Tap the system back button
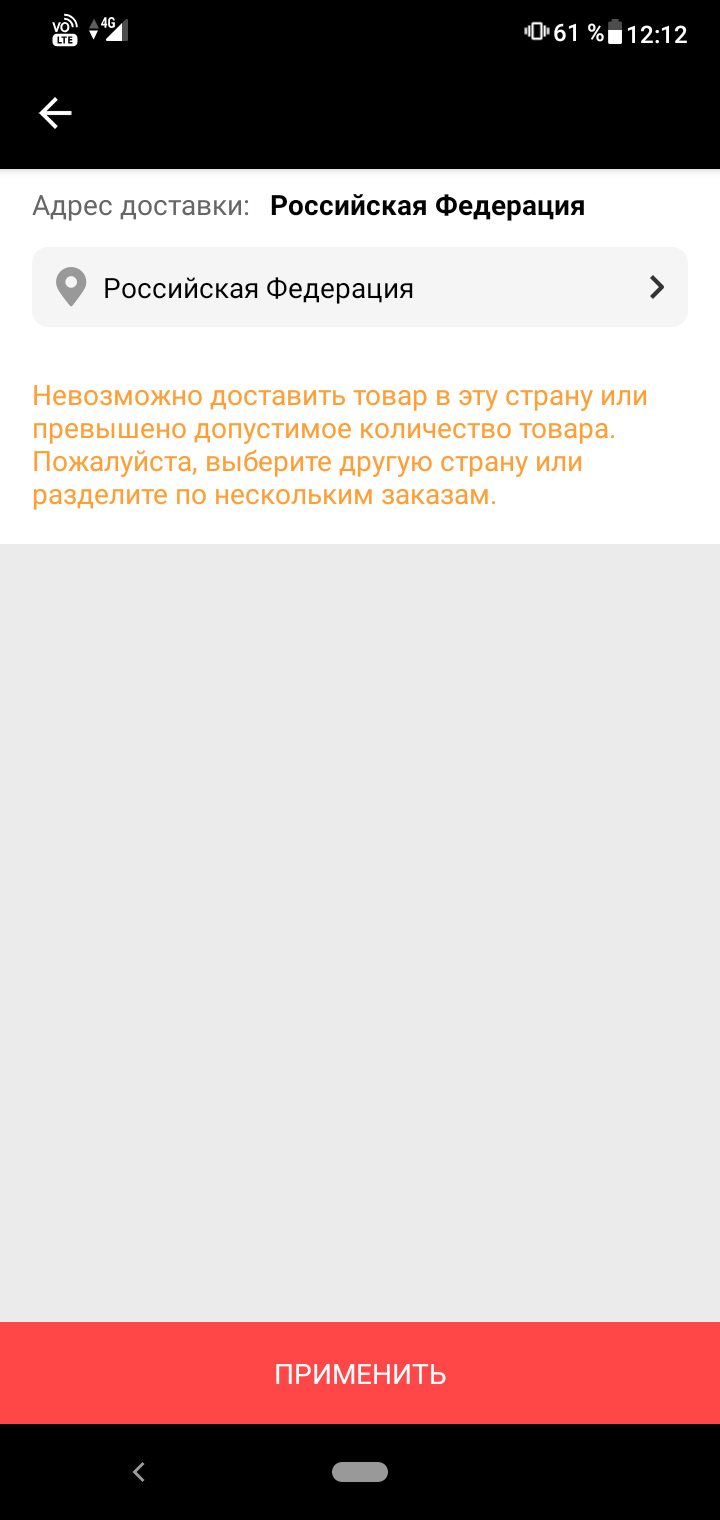Viewport: 720px width, 1520px height. tap(139, 1472)
